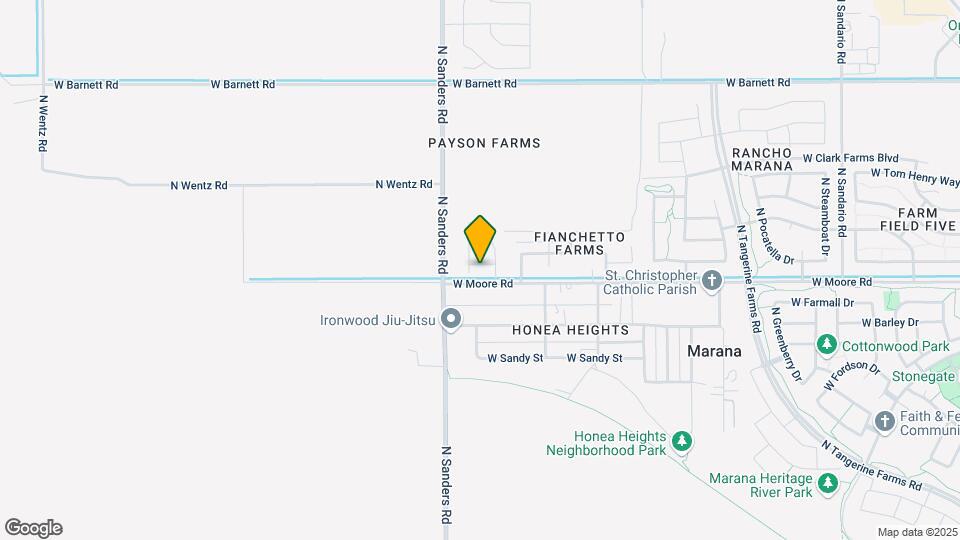This screenshot has height=540, width=960.
Task: Tap the orange location pin
Action: point(481,239)
